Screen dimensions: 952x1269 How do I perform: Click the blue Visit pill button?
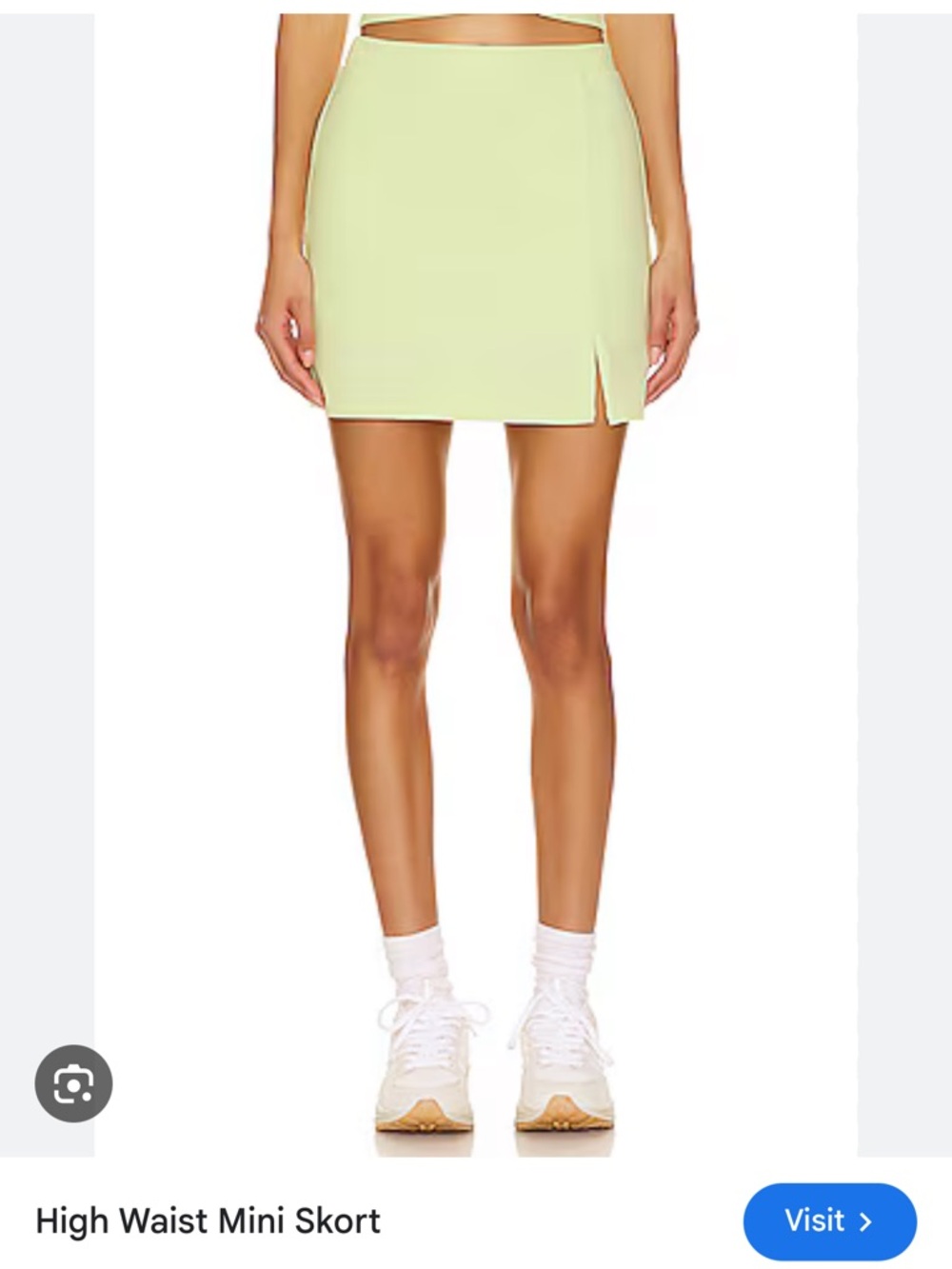pyautogui.click(x=829, y=1221)
